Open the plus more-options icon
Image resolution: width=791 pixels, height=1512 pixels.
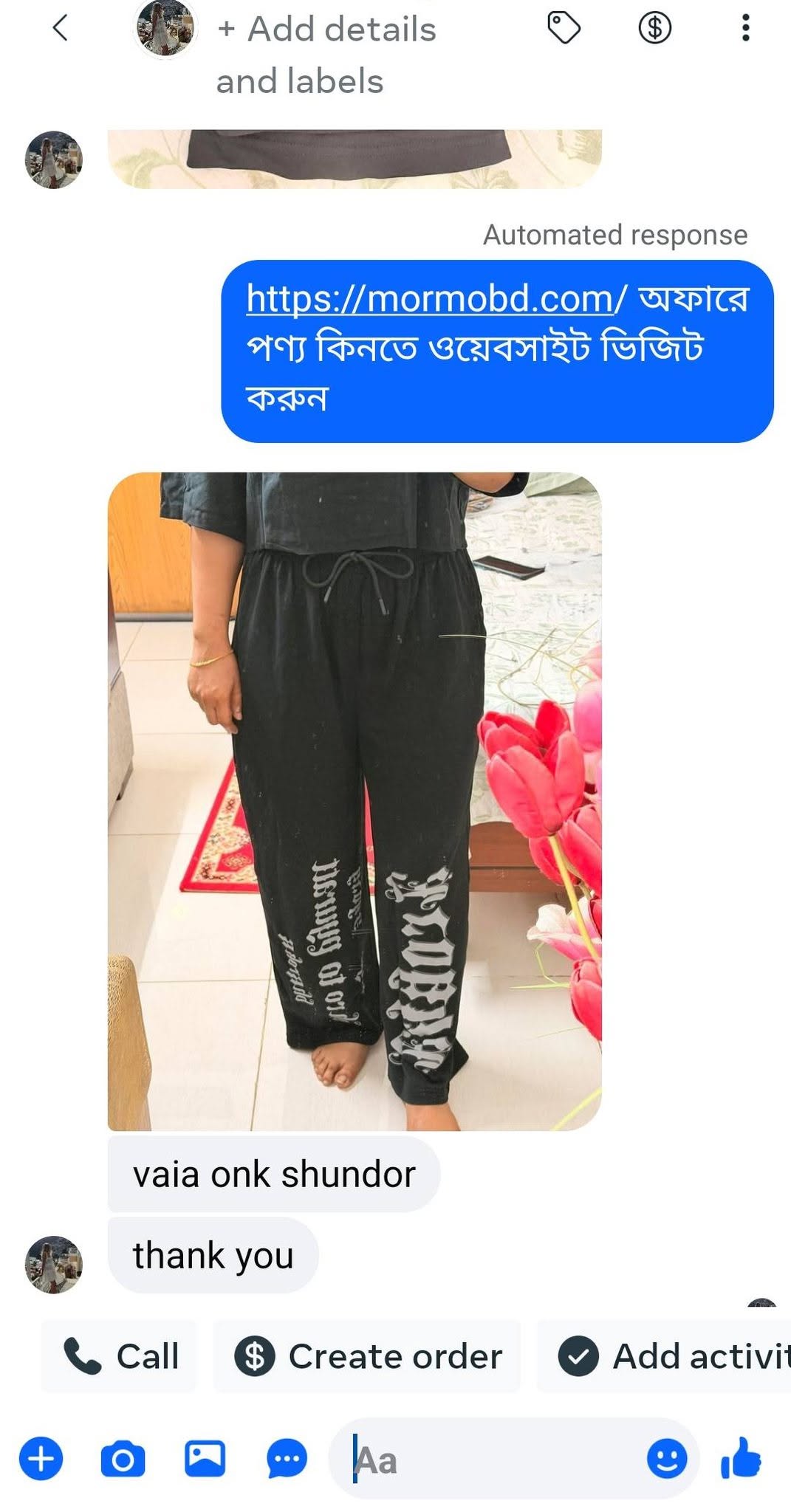[x=41, y=1460]
